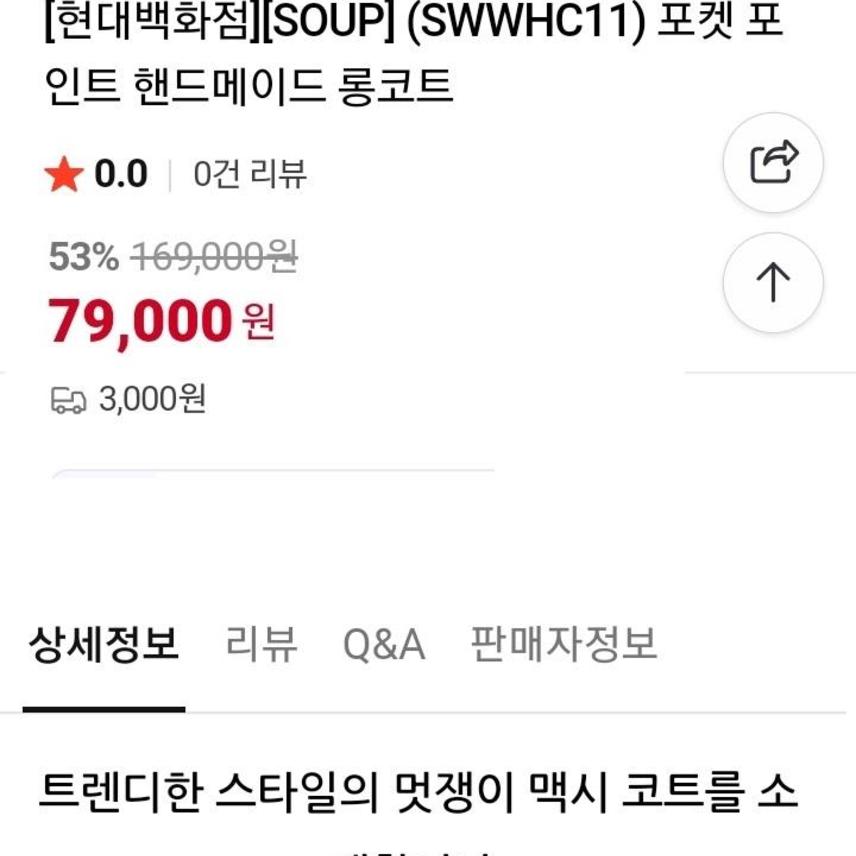The width and height of the screenshot is (856, 856).
Task: Open the 0건 리뷰 reviews link
Action: point(250,175)
